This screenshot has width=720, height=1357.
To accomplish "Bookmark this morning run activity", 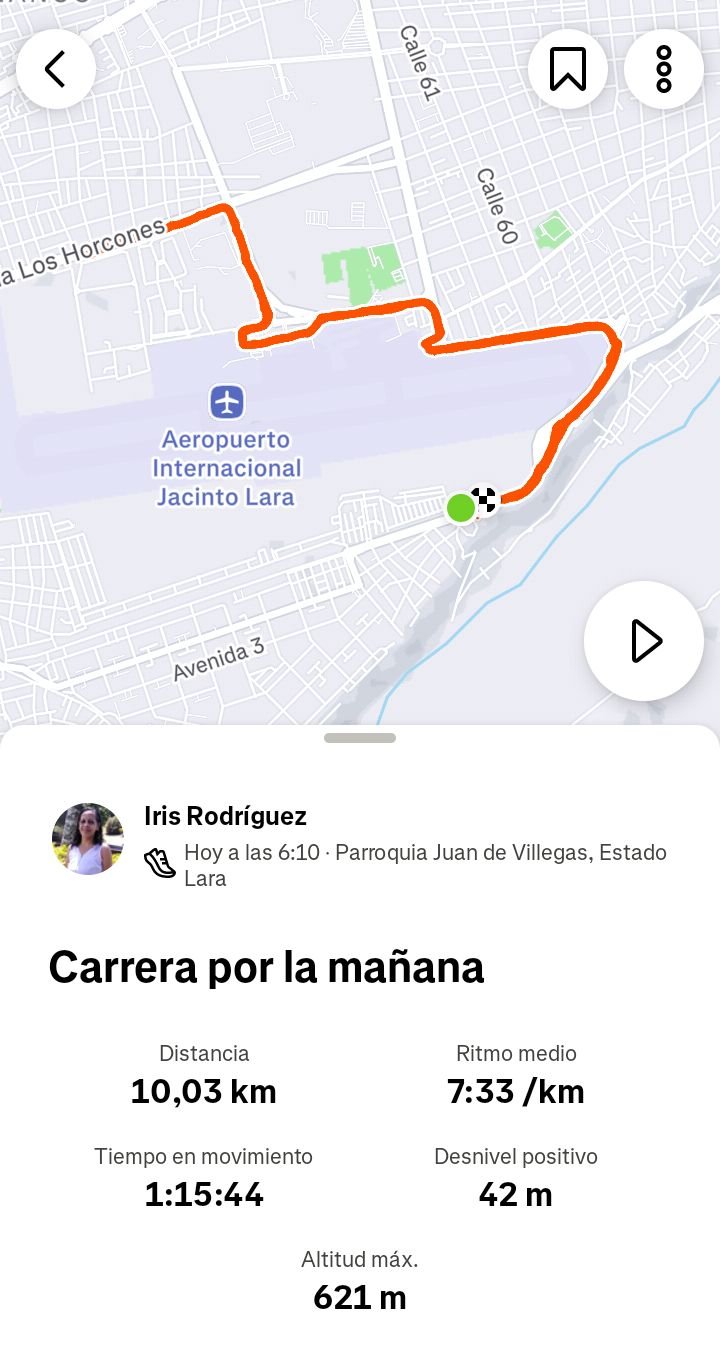I will 568,69.
